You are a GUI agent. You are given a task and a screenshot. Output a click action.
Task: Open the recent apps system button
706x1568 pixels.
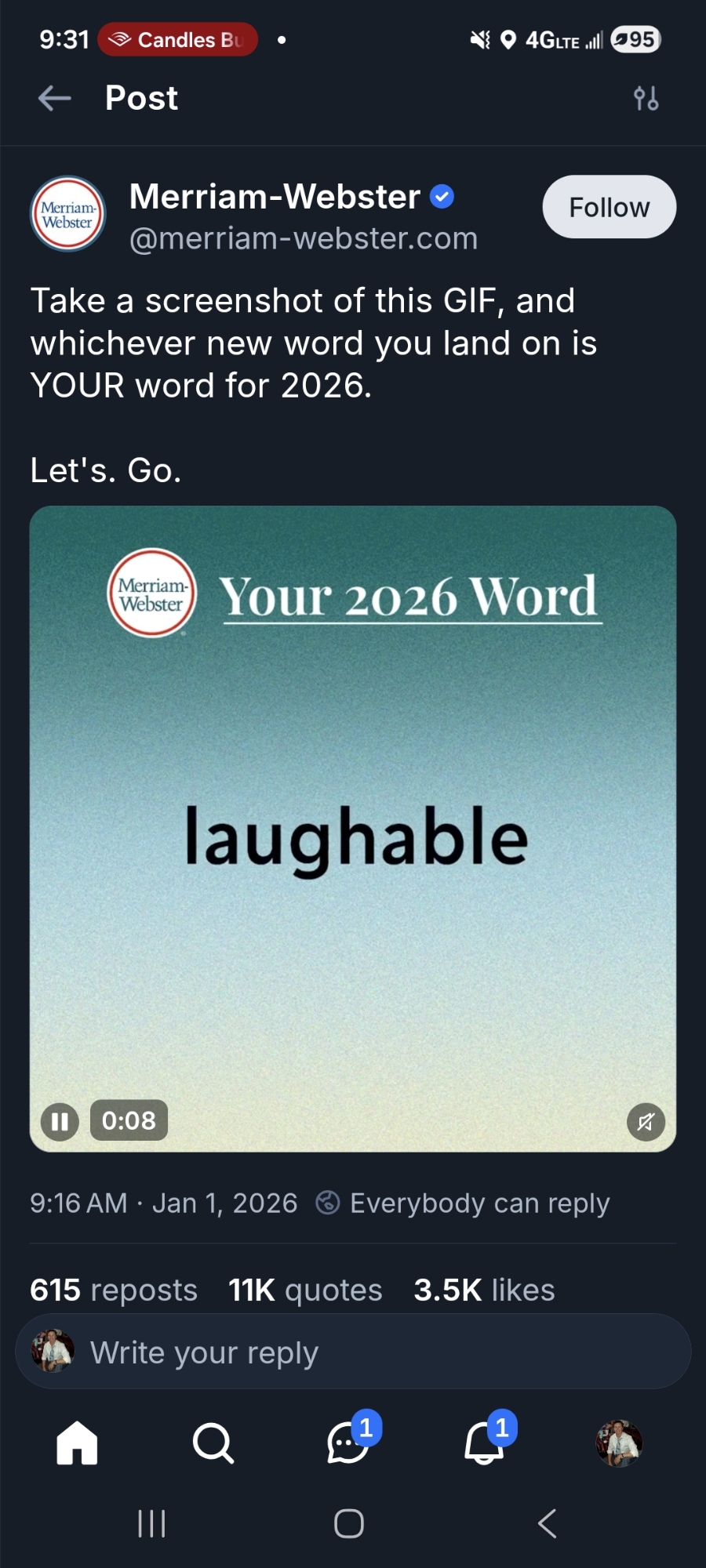(151, 1523)
